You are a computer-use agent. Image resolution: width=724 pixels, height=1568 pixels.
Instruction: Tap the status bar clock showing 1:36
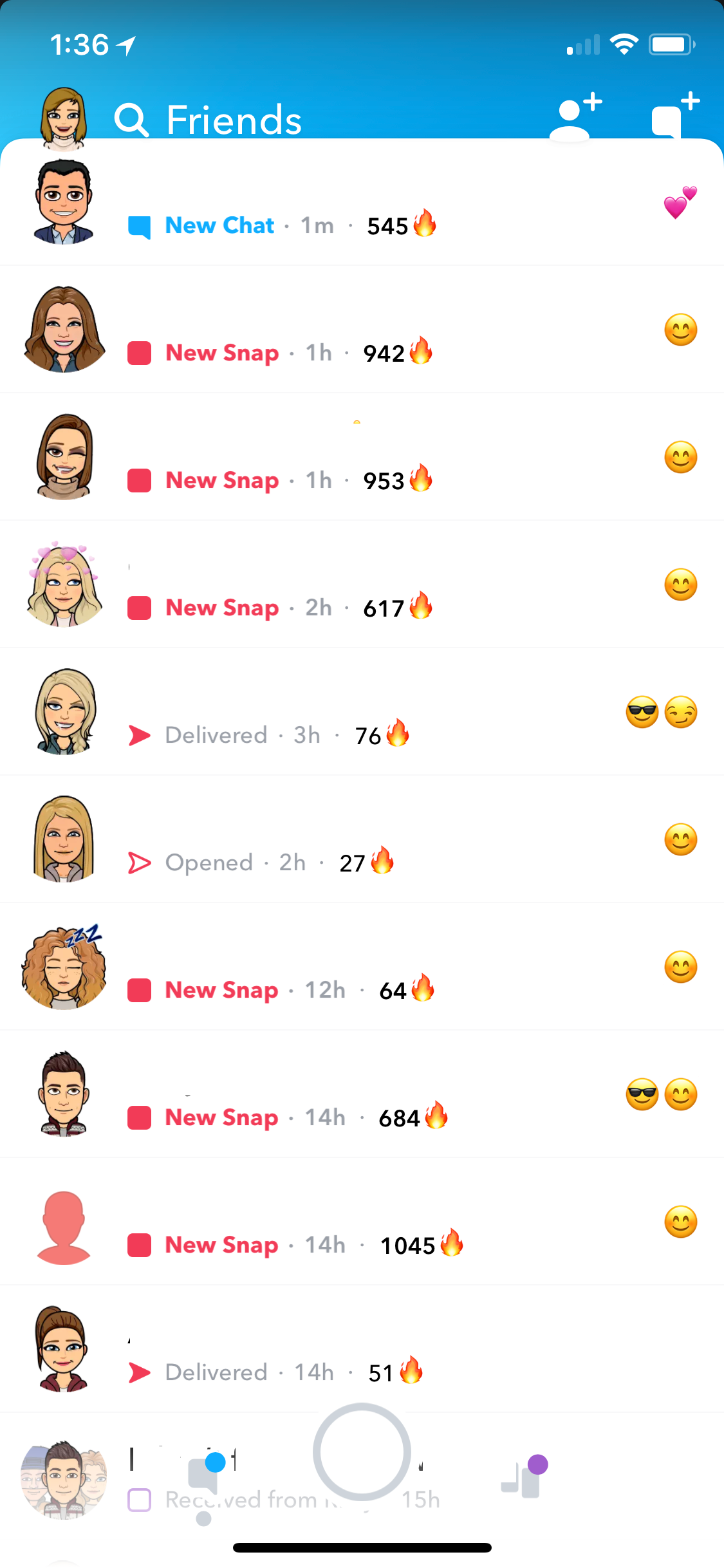pos(80,44)
